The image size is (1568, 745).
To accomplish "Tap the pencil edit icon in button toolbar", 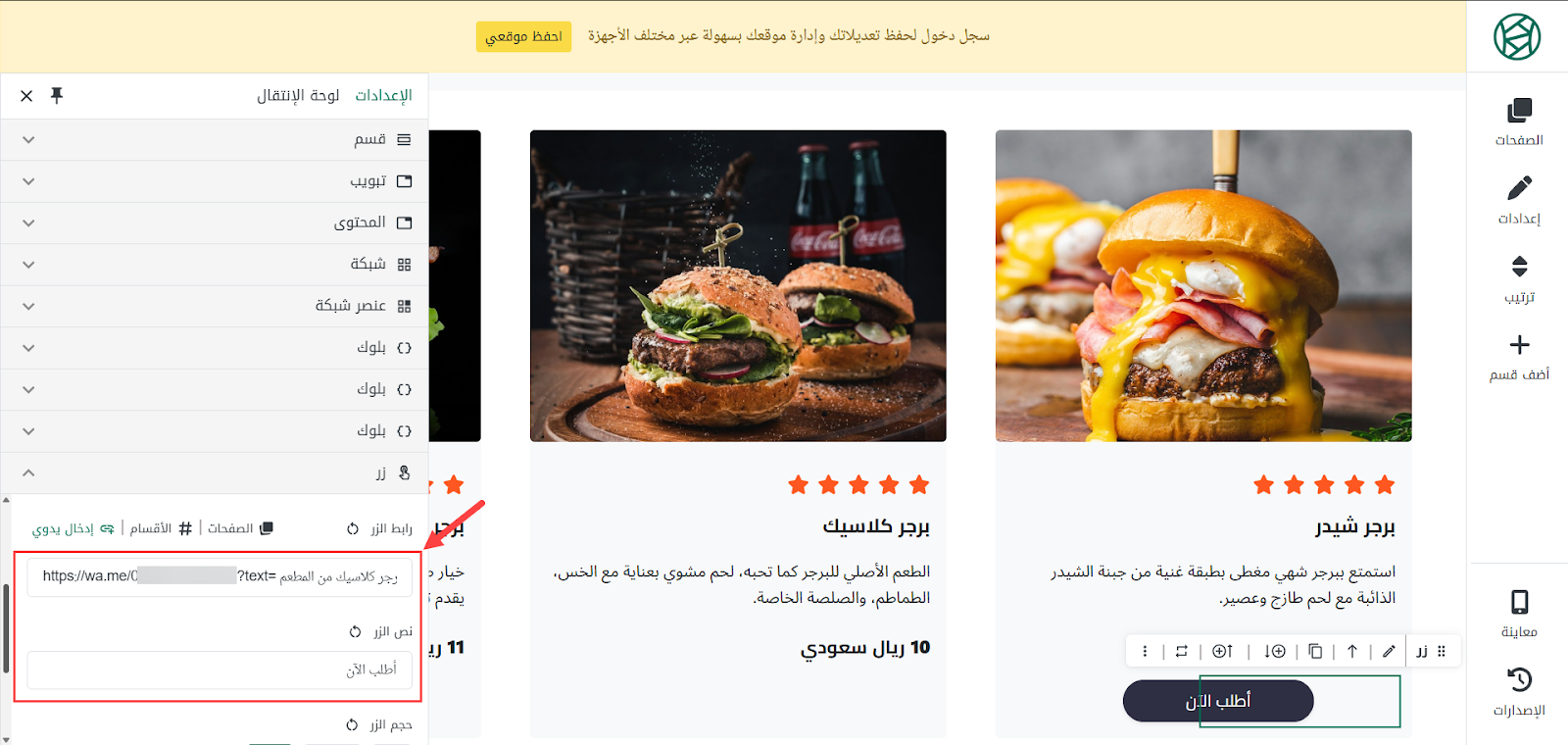I will (1389, 651).
